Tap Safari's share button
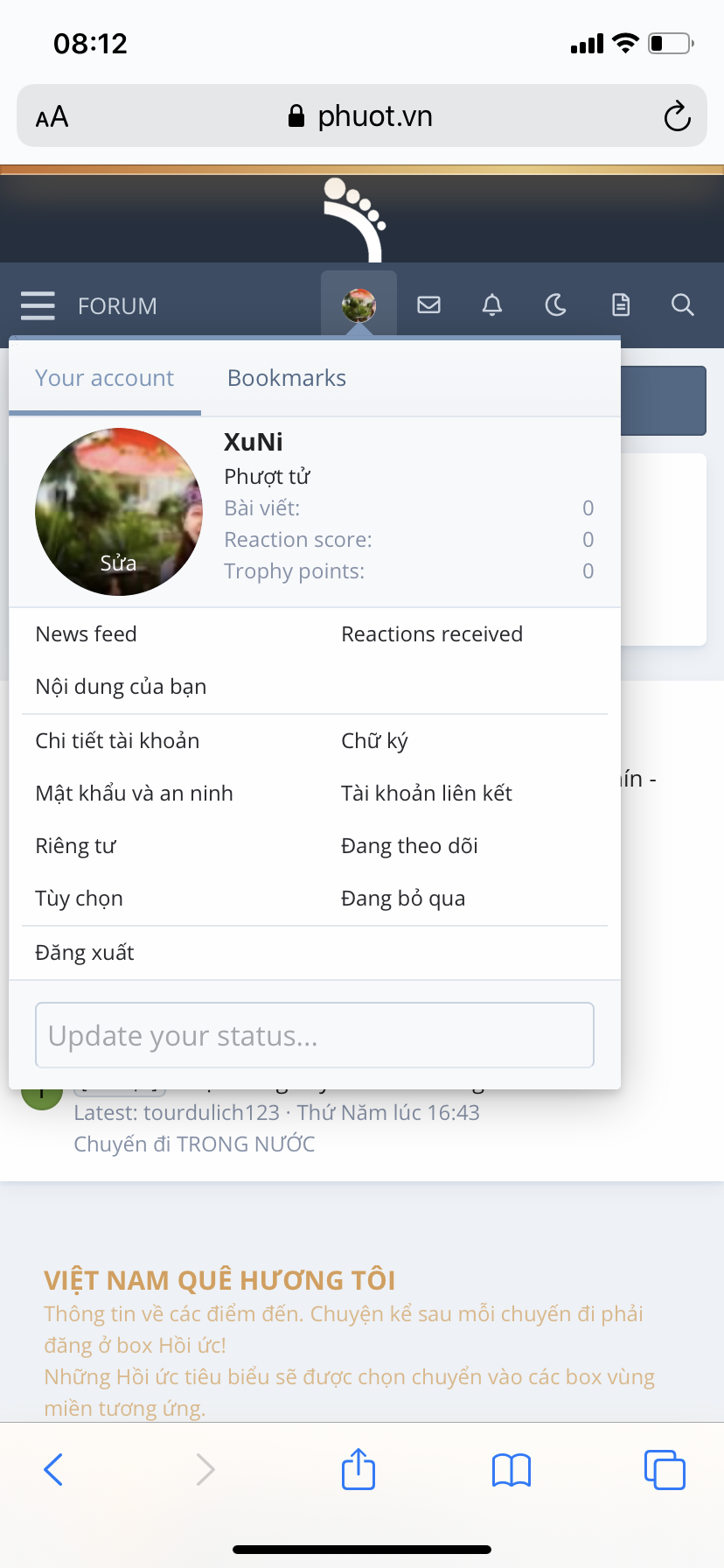Viewport: 724px width, 1568px height. tap(359, 1469)
